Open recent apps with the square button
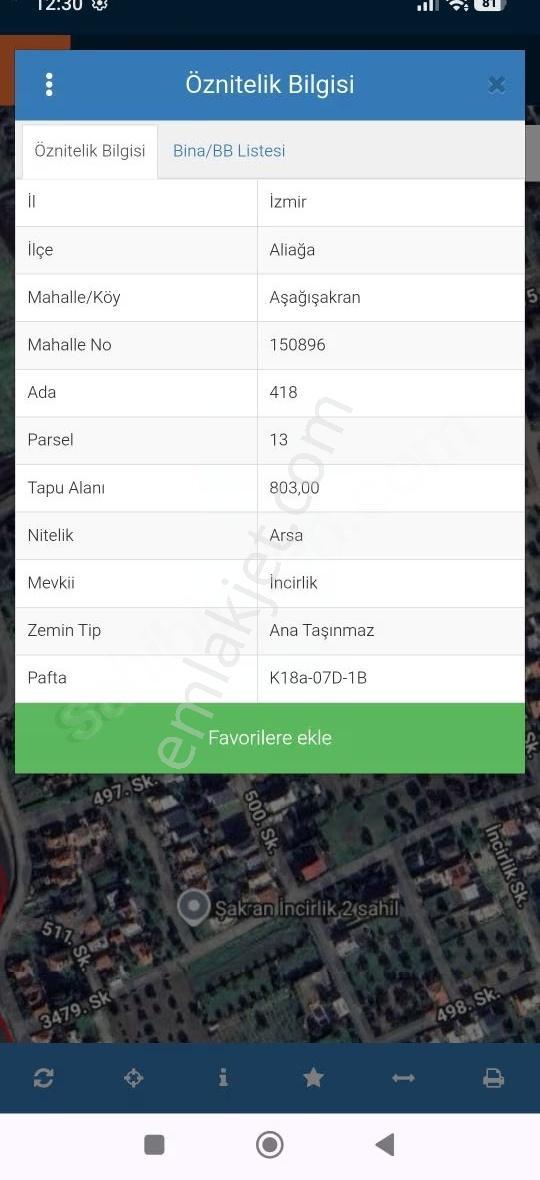The image size is (540, 1180). coord(154,1145)
